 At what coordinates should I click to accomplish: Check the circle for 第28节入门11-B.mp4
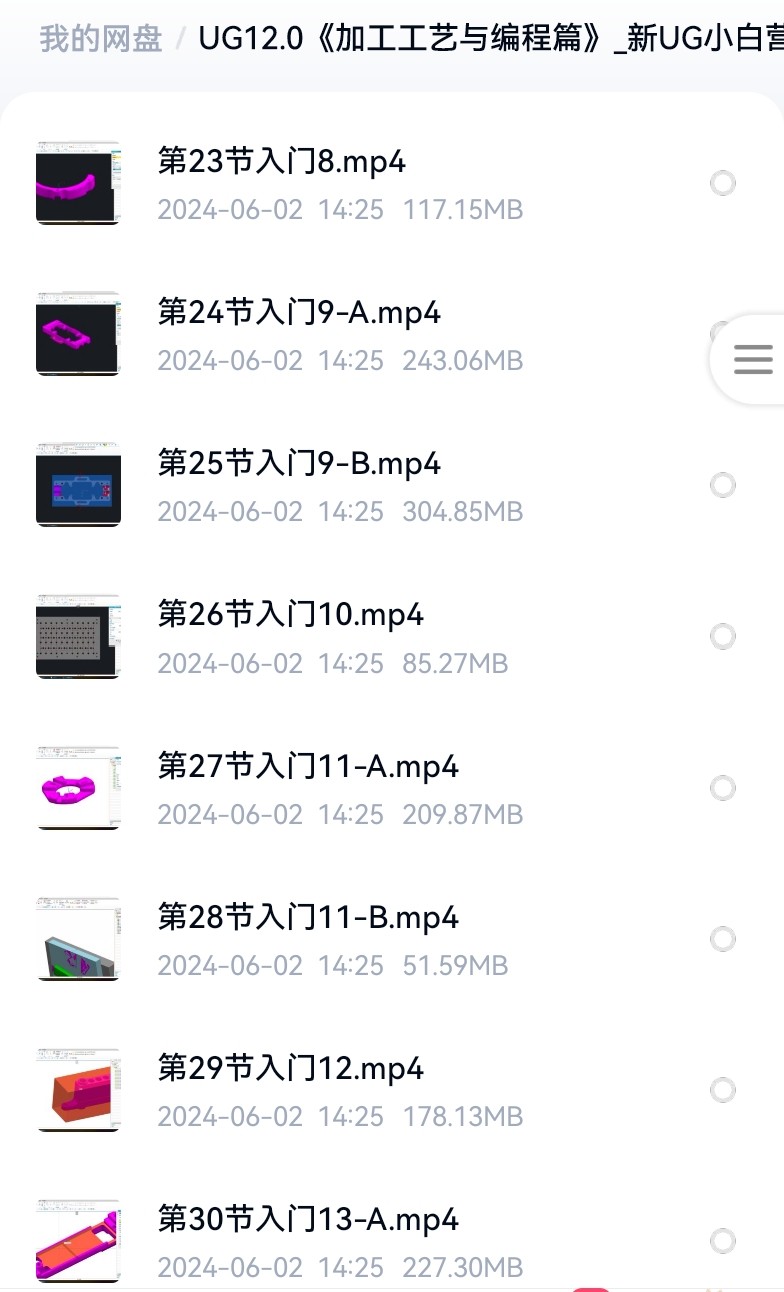click(x=722, y=939)
